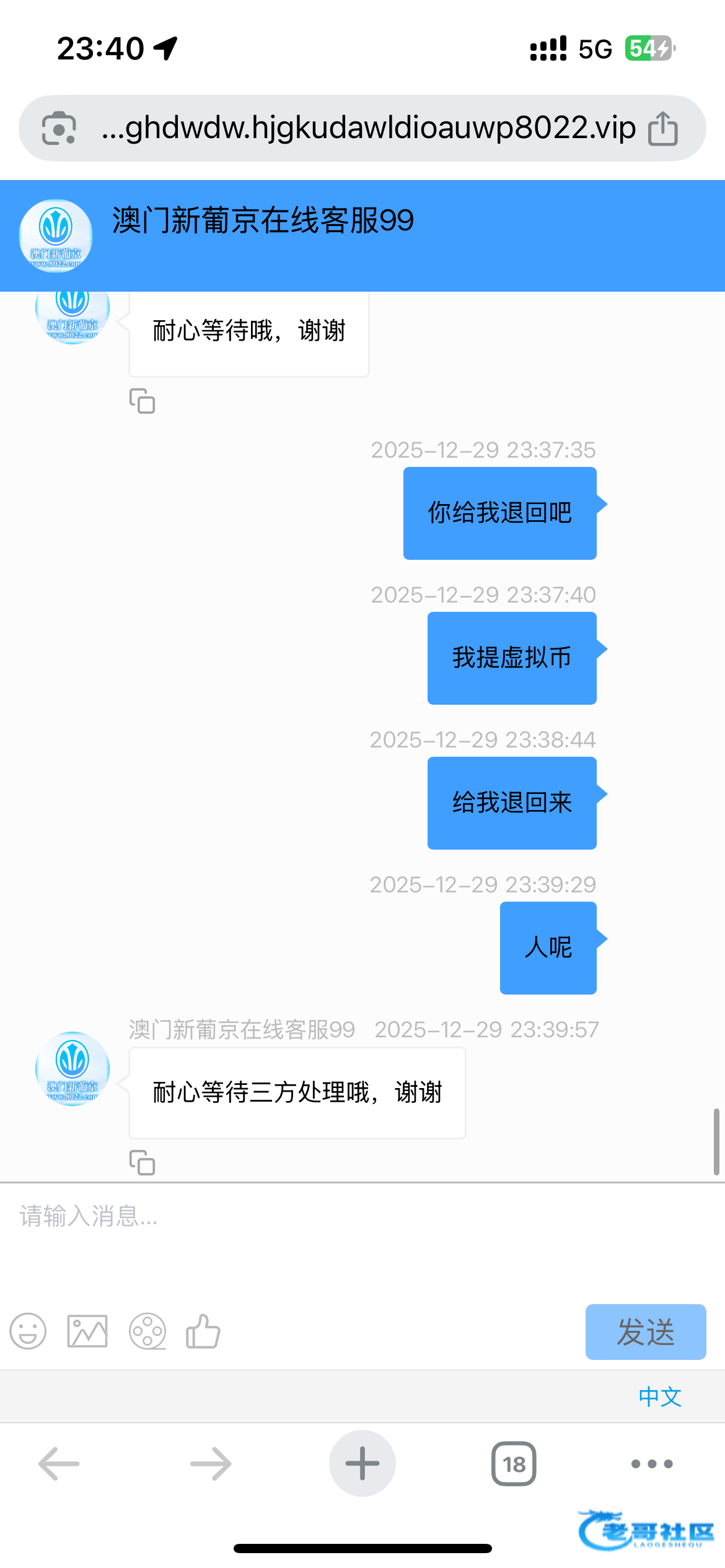Tap the 发送 send button

coord(645,1332)
